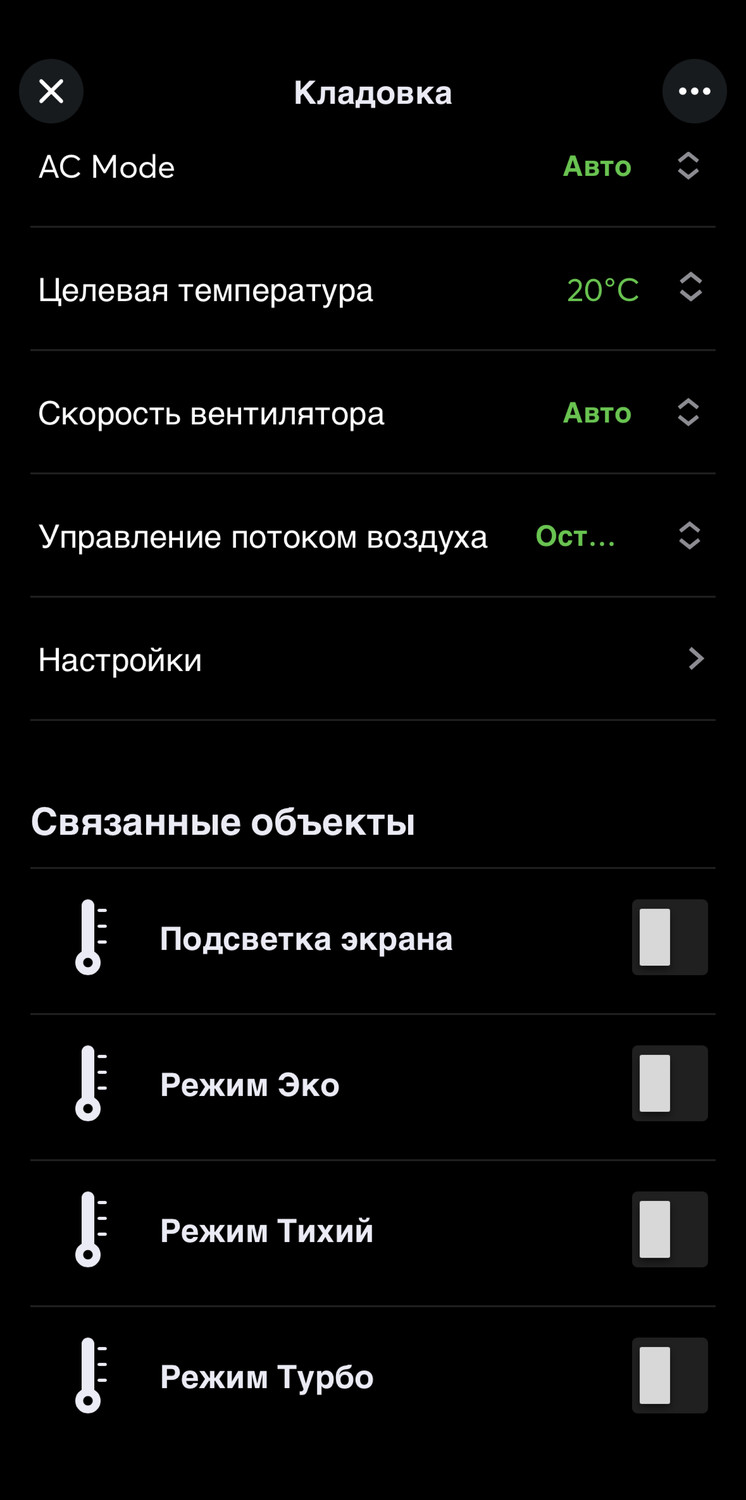
Task: Close the Кладовка screen
Action: (51, 92)
